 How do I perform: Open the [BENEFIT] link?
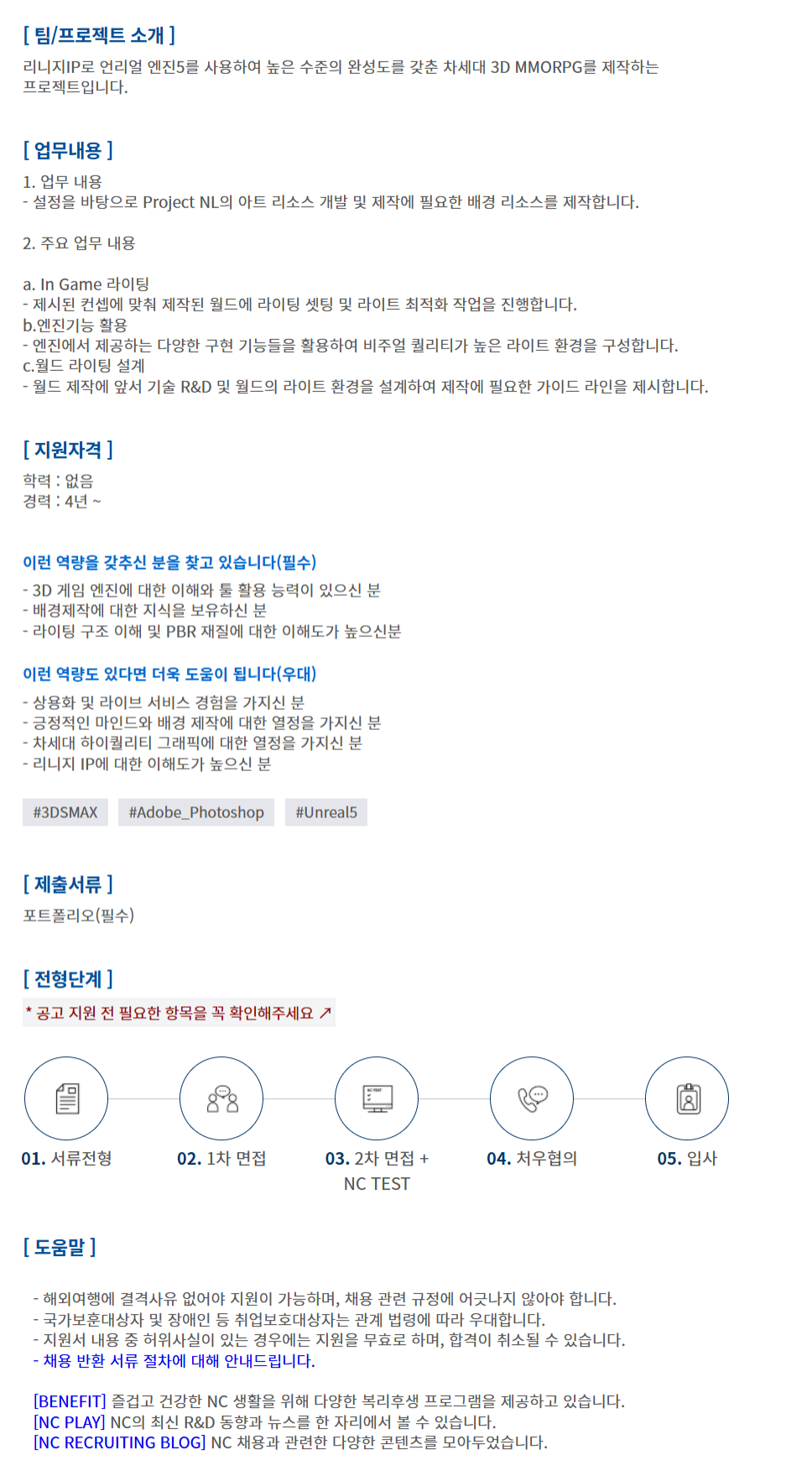70,1401
